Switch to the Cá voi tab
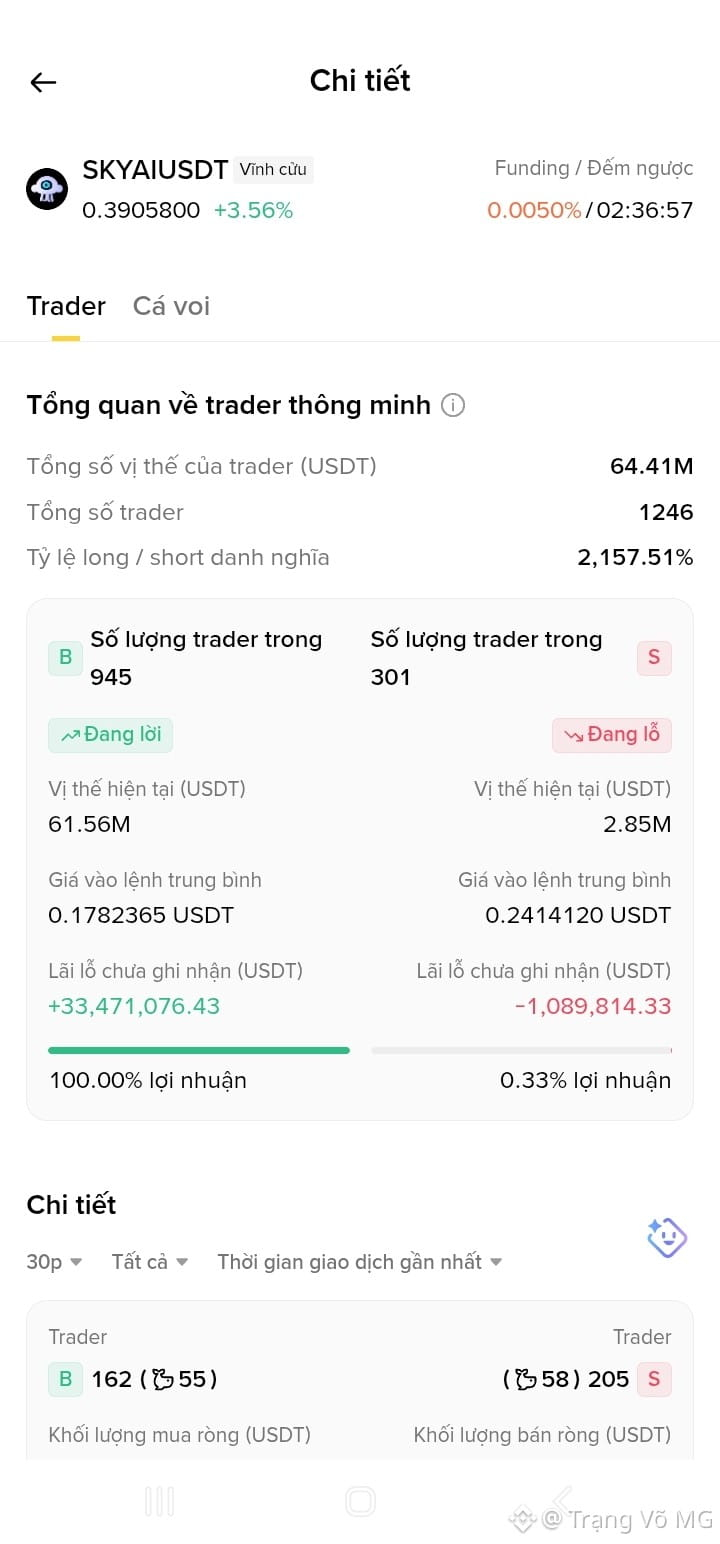The height and width of the screenshot is (1544, 720). coord(171,306)
